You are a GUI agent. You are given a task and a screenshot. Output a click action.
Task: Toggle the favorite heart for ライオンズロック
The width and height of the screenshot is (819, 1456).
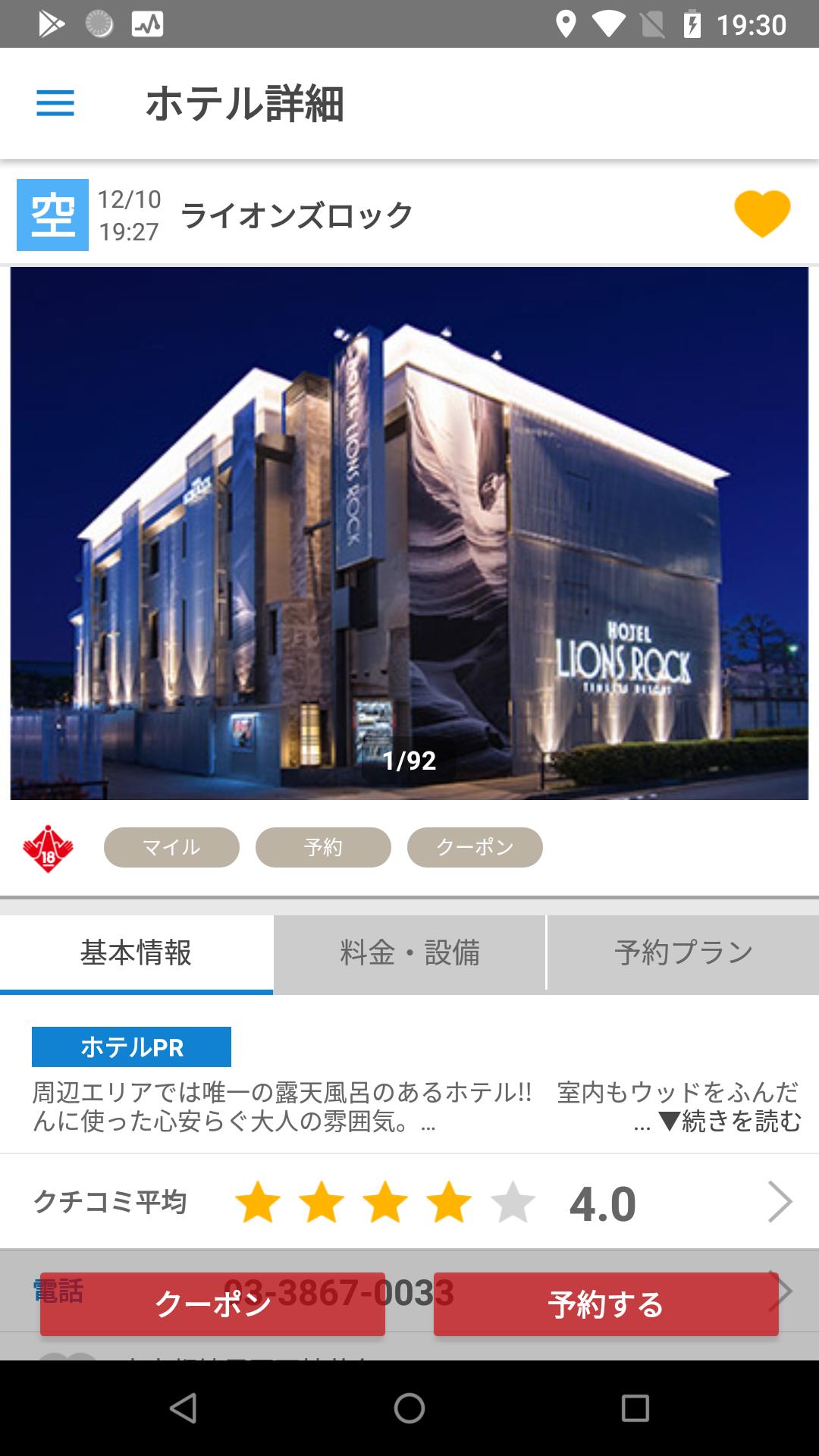pyautogui.click(x=763, y=215)
